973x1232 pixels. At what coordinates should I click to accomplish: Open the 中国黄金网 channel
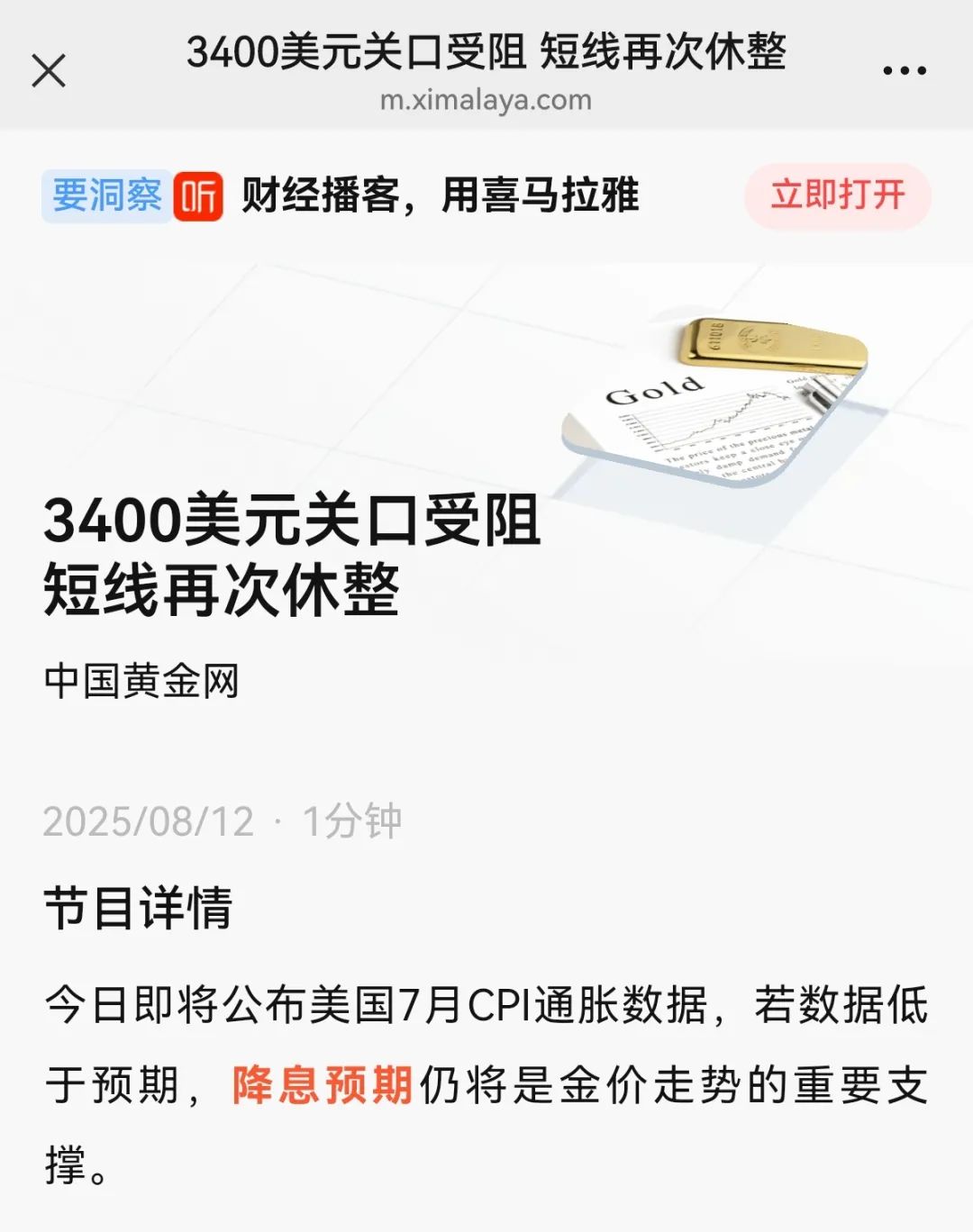pos(141,681)
